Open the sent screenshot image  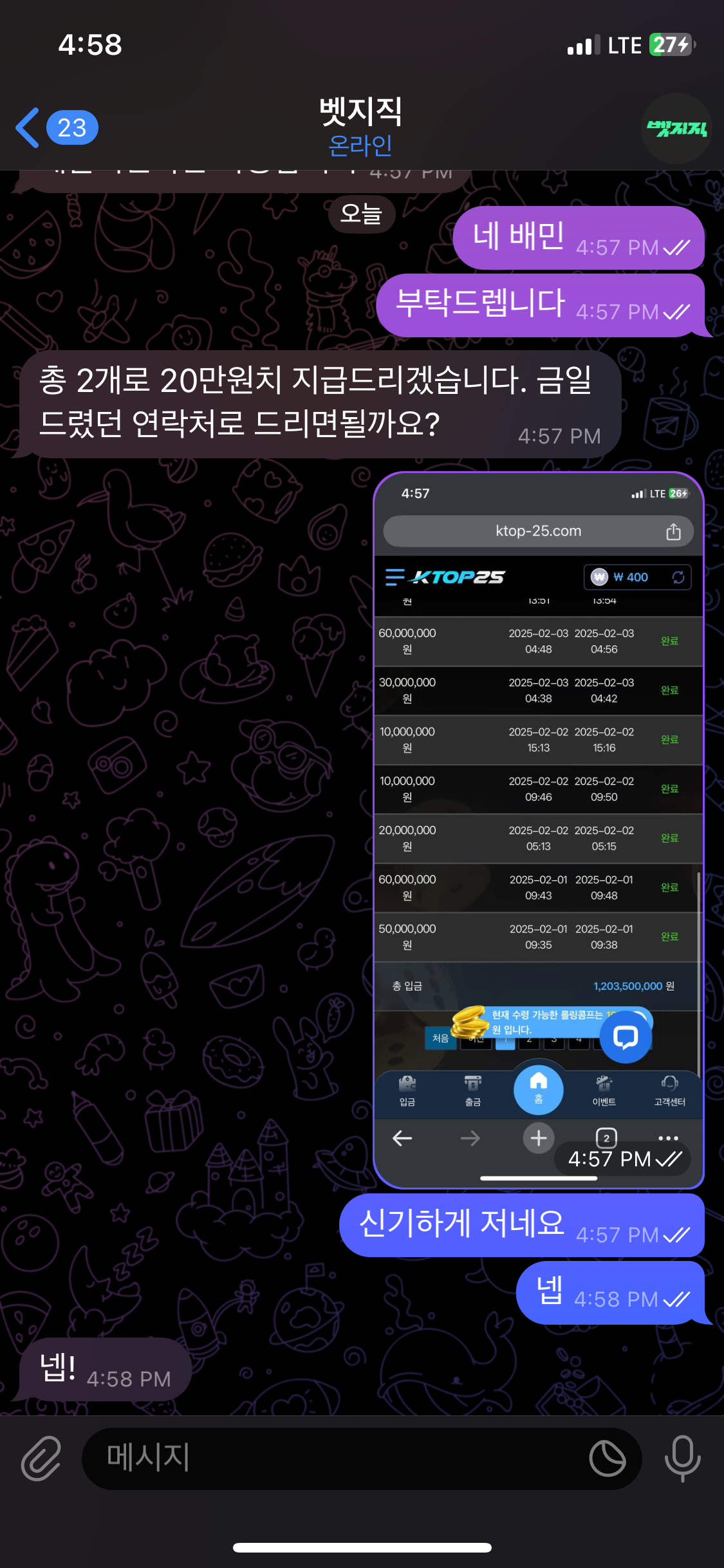pyautogui.click(x=538, y=830)
